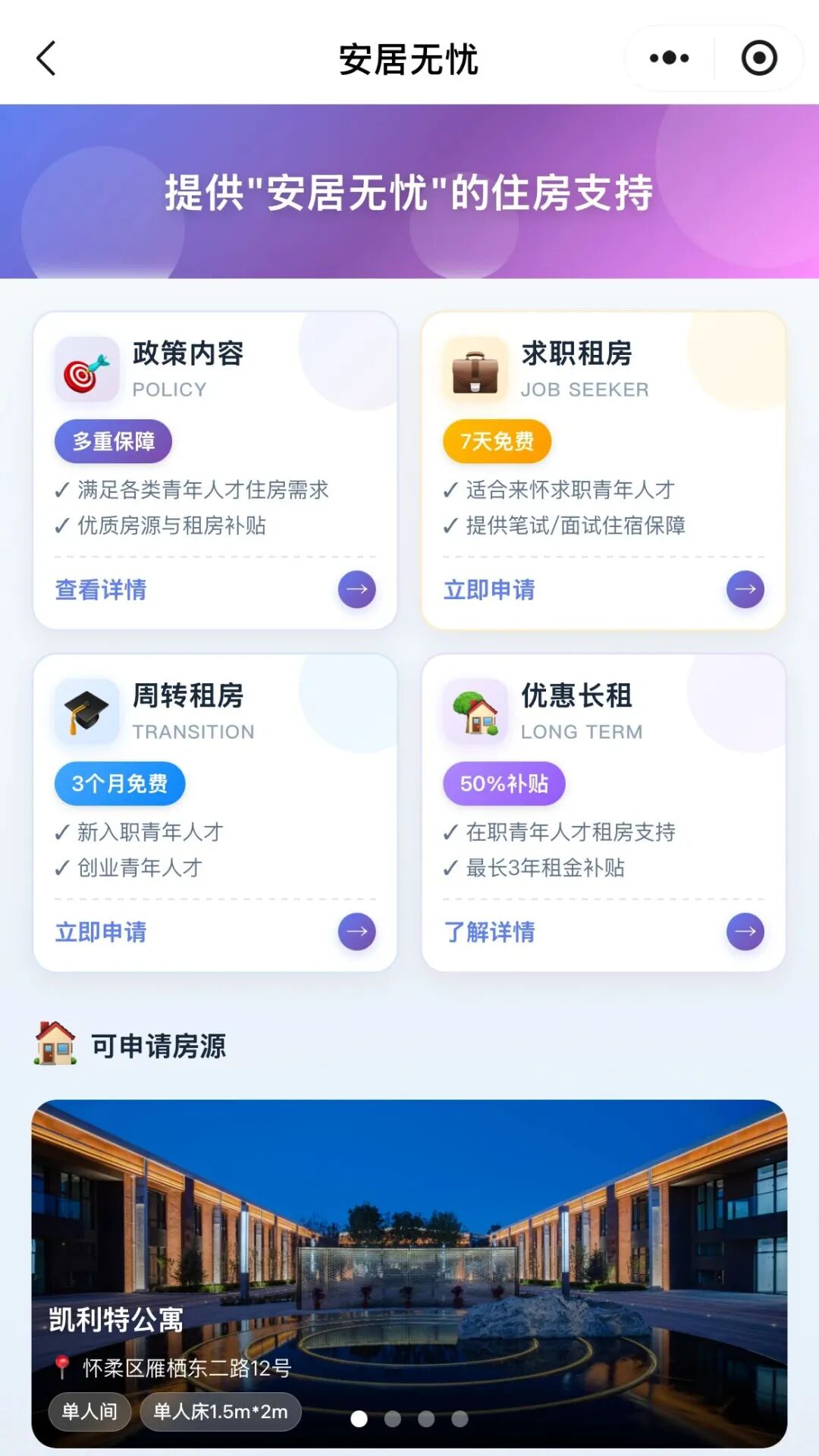Tap 了解详情 under 优惠长租

[489, 931]
